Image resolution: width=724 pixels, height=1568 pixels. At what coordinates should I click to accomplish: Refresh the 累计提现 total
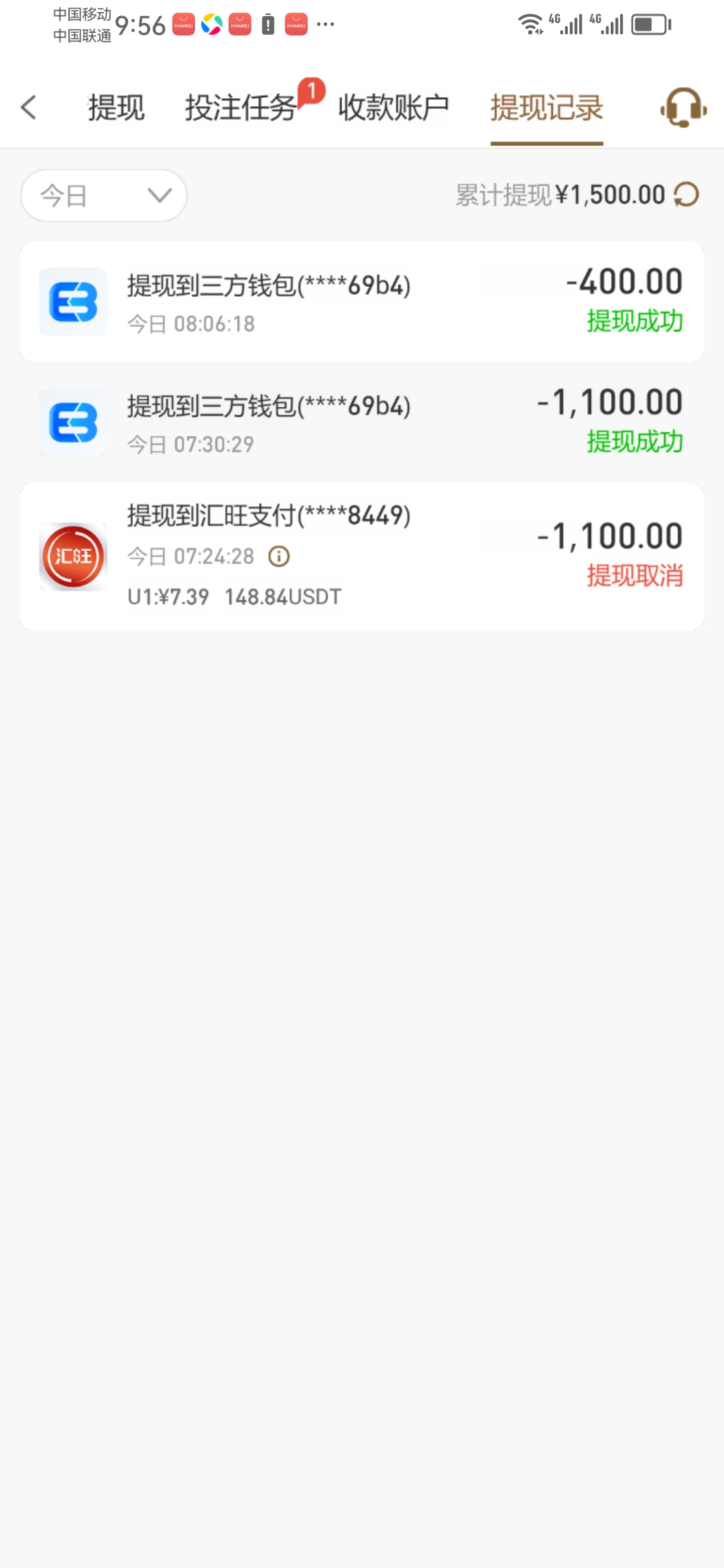(x=686, y=195)
